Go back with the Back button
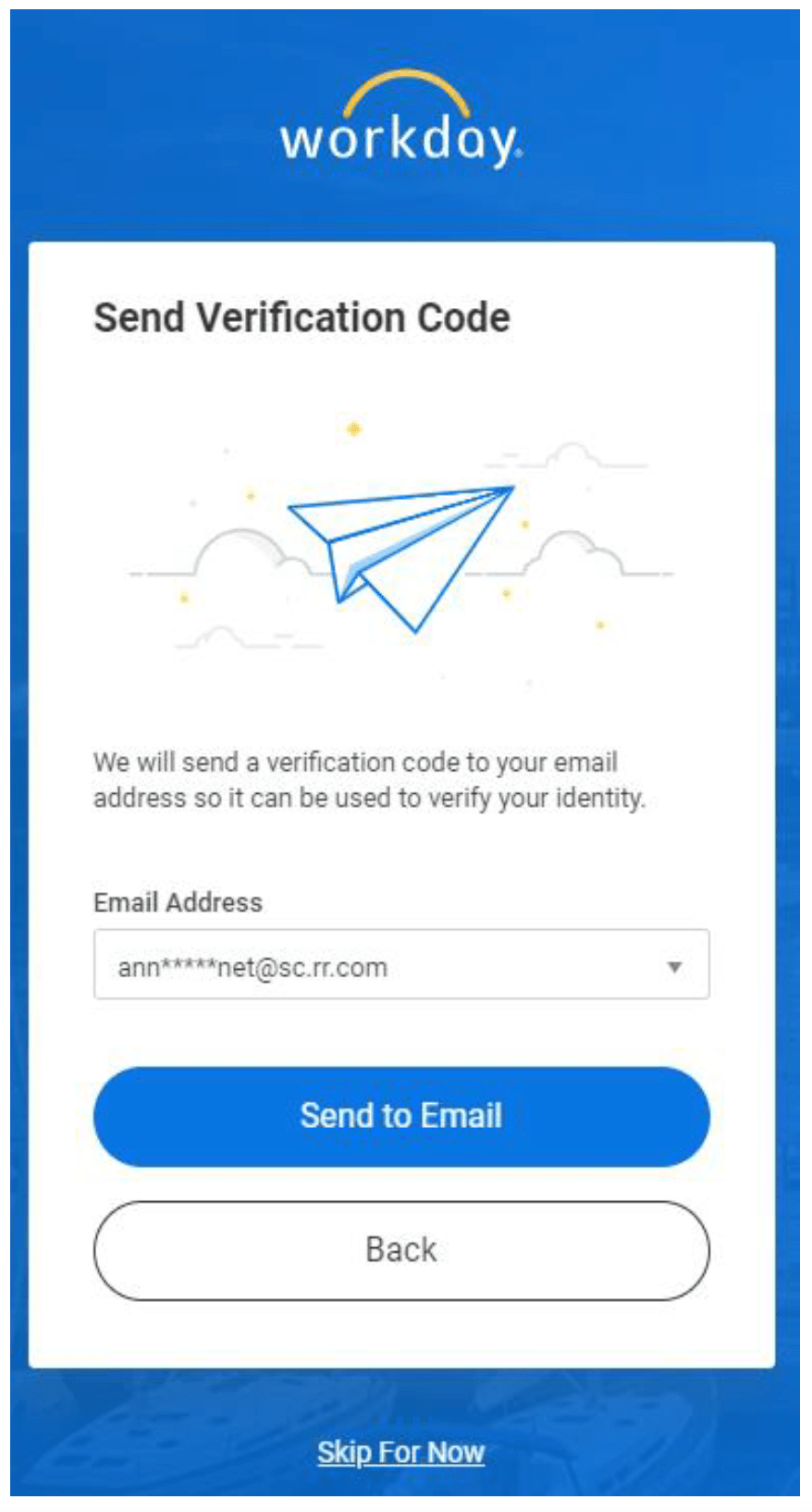Screen dimensions: 812x1512 [x=401, y=1250]
